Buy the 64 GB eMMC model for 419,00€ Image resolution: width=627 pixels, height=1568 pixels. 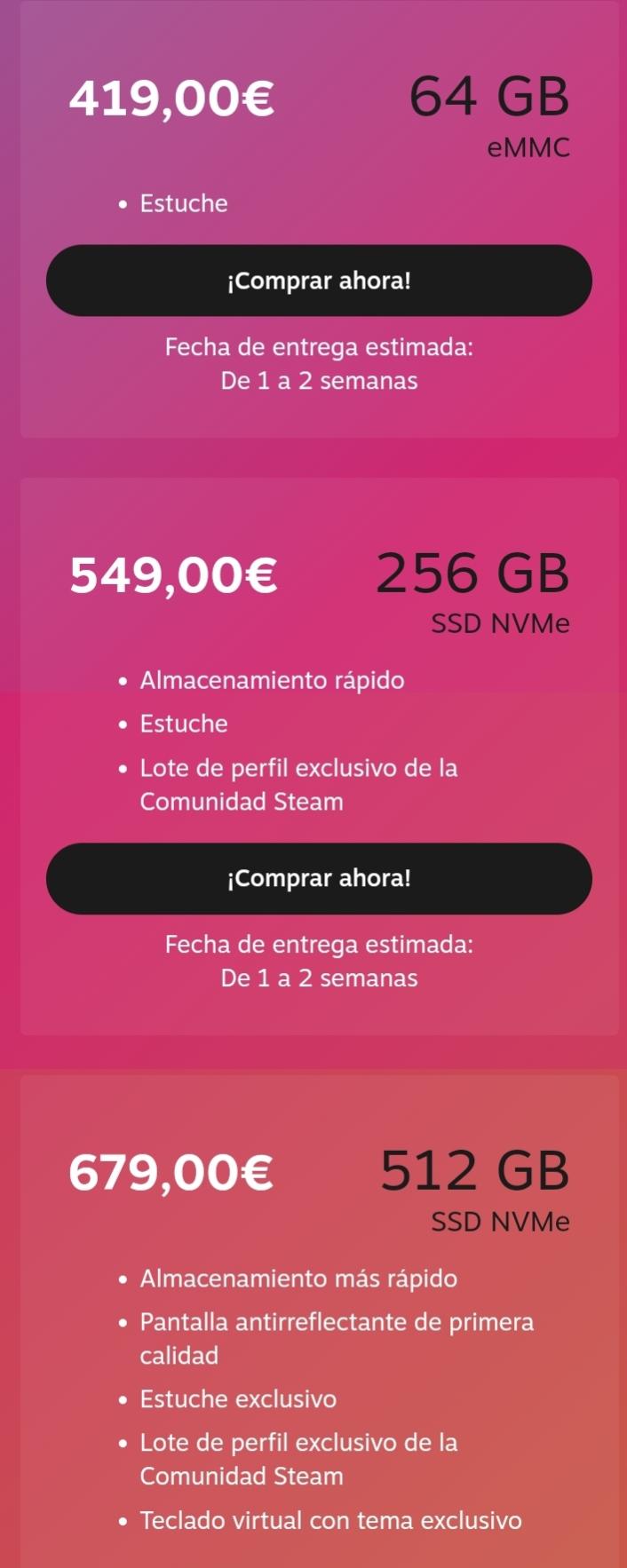pyautogui.click(x=319, y=281)
